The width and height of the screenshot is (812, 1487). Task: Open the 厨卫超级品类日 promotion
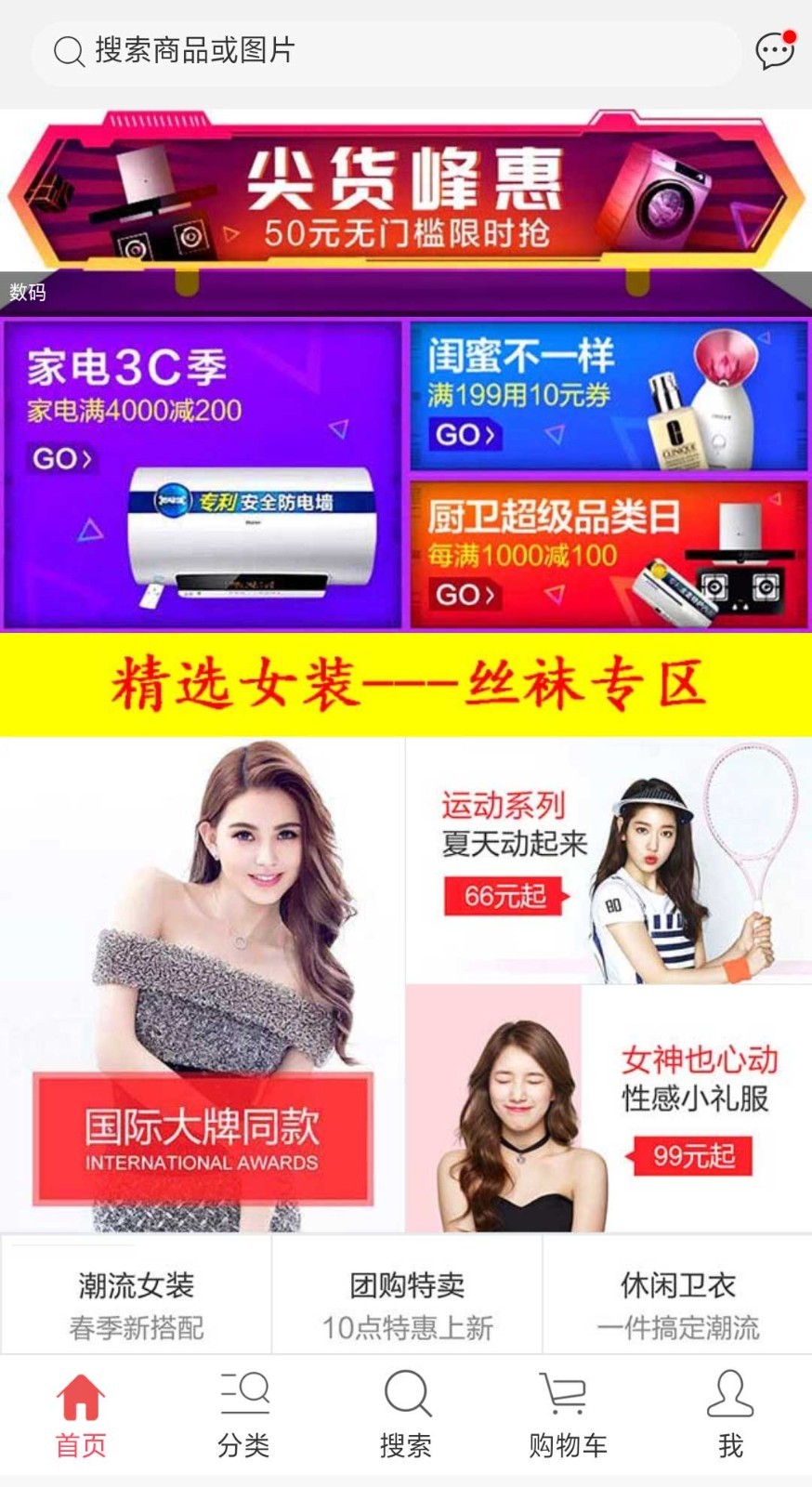[x=609, y=553]
